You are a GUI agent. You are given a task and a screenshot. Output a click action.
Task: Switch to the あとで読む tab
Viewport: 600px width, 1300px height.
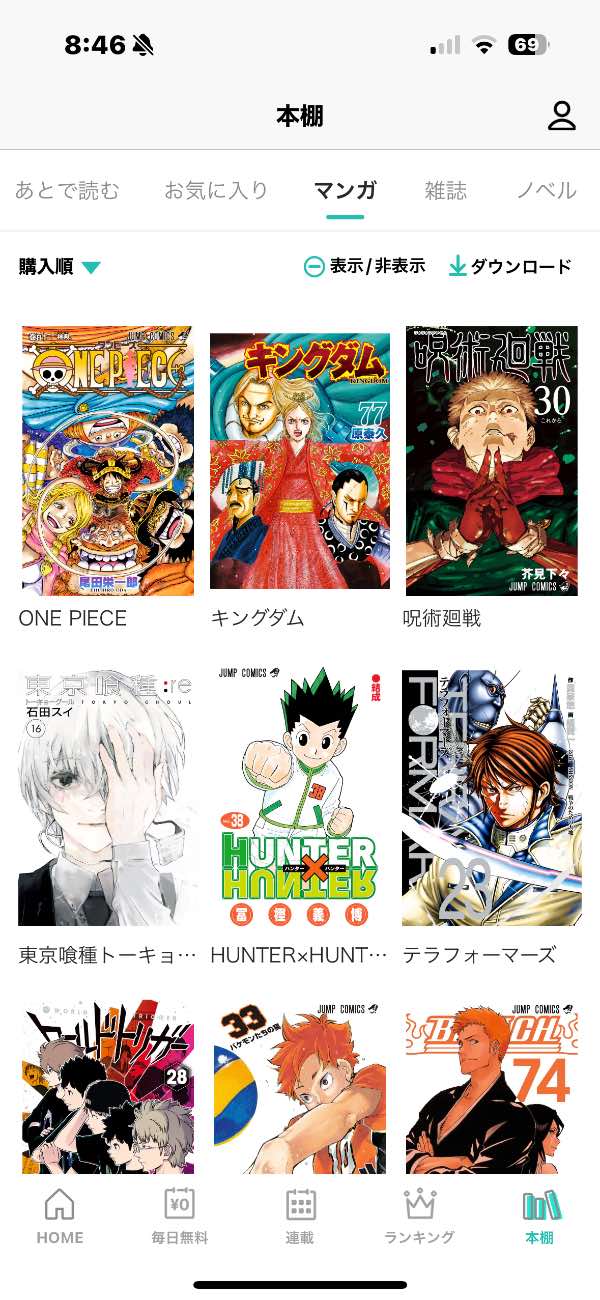67,190
